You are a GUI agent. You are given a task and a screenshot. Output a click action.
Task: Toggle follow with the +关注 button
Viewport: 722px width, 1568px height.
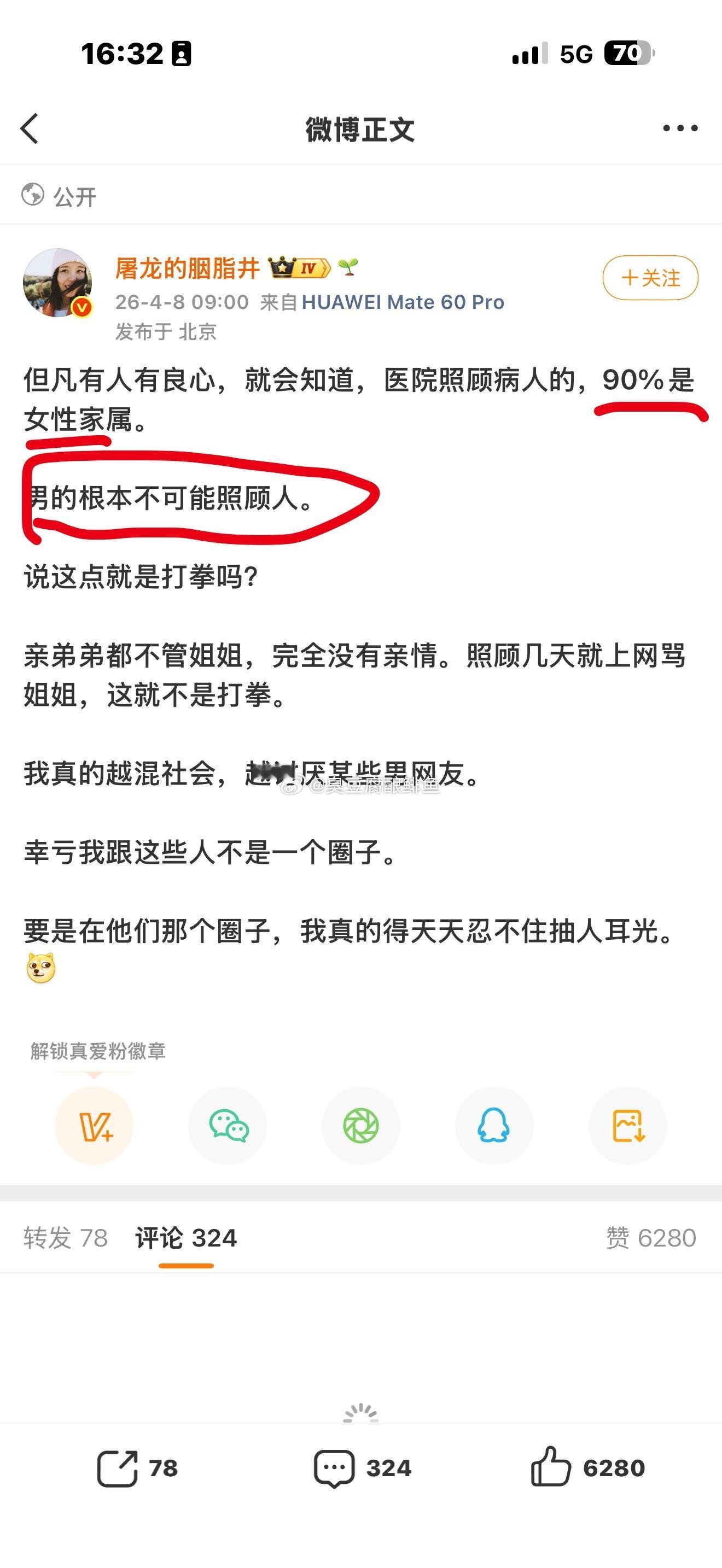651,277
